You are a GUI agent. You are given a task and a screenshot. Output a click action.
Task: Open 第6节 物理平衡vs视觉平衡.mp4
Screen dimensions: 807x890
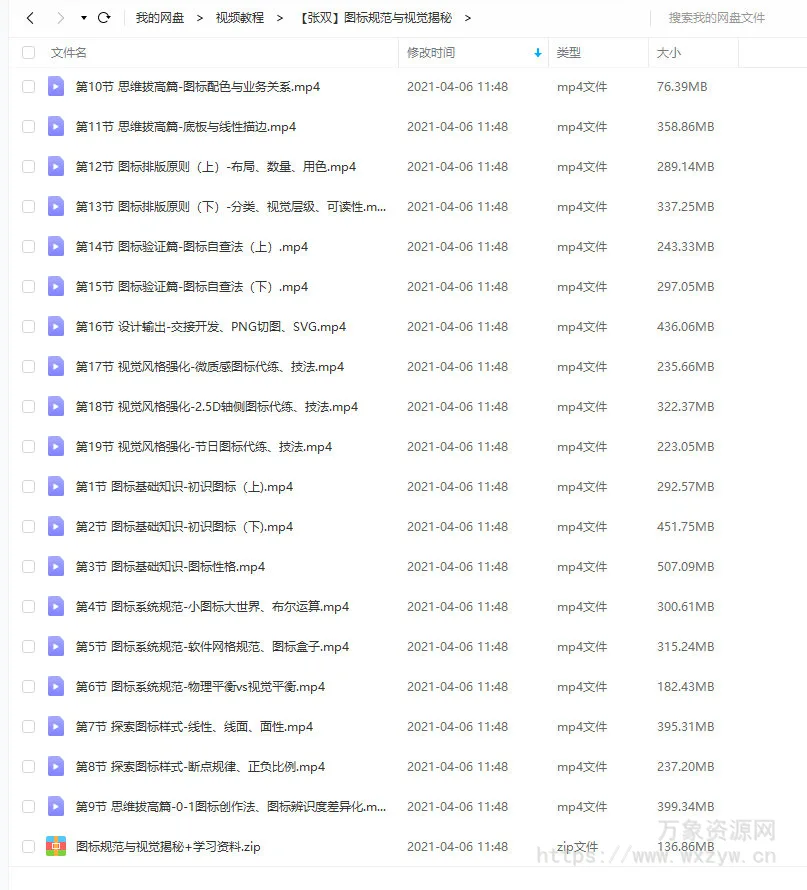(200, 687)
